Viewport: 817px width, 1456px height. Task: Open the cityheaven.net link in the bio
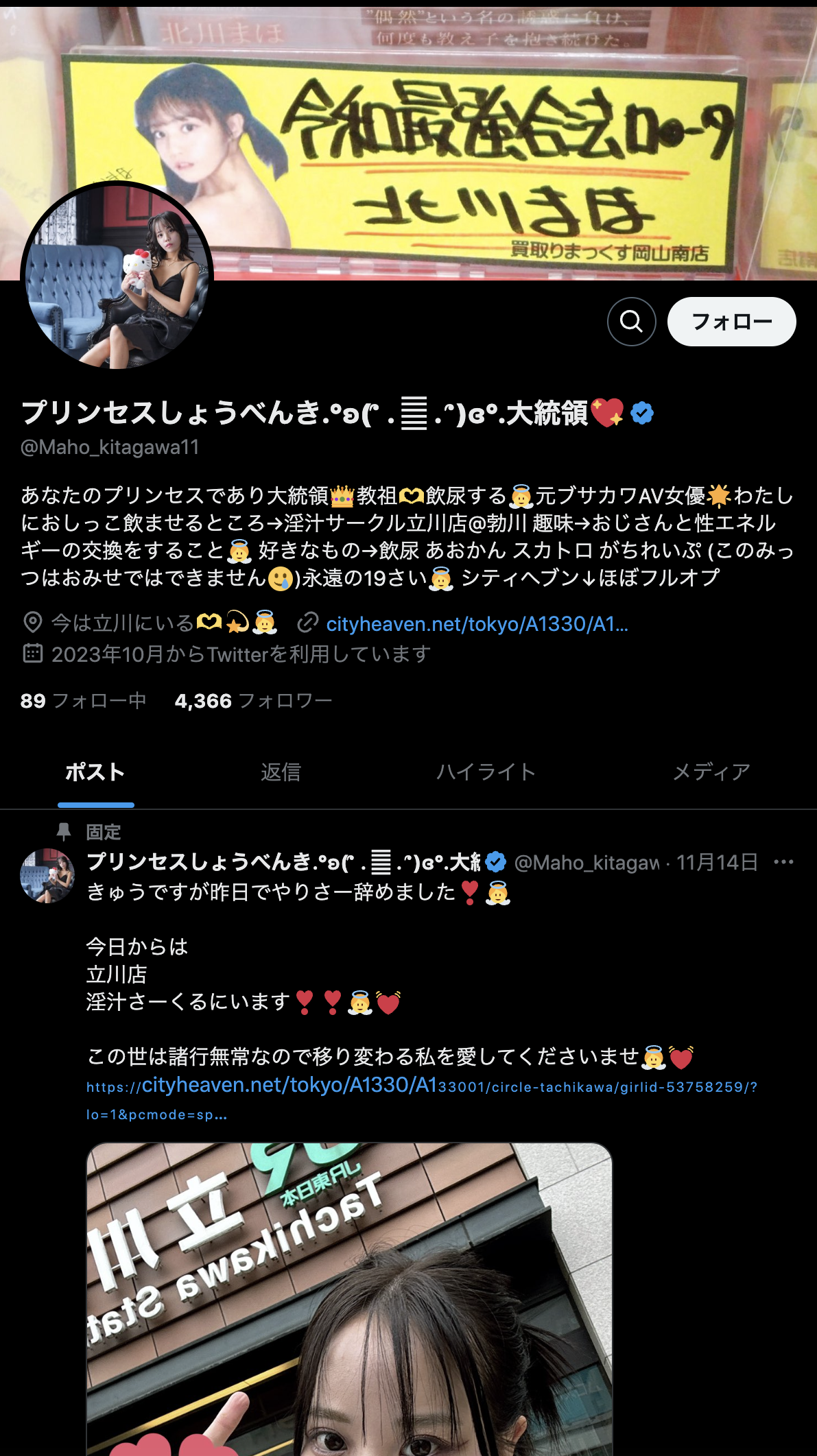476,623
